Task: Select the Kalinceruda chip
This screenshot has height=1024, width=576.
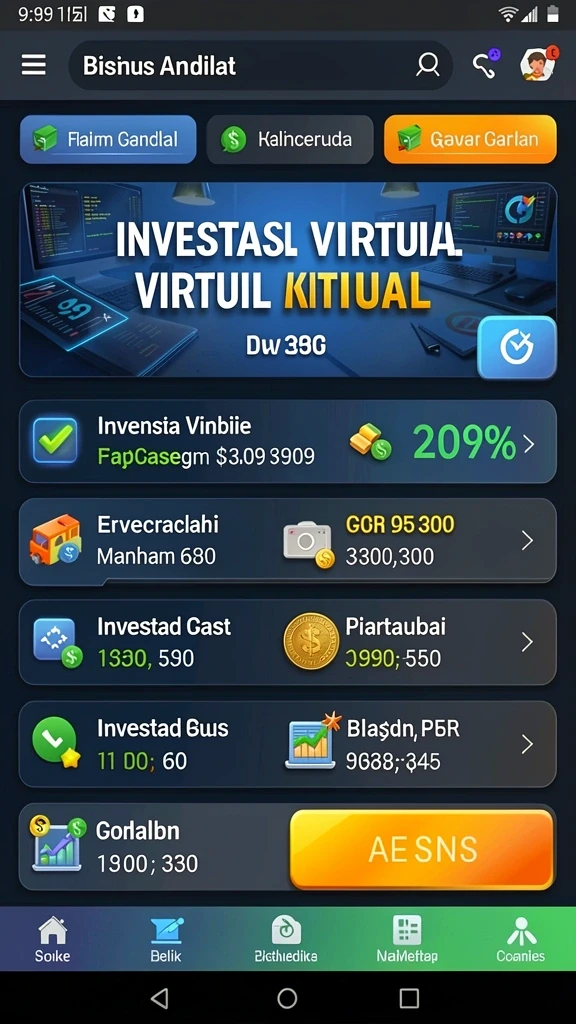Action: coord(290,139)
